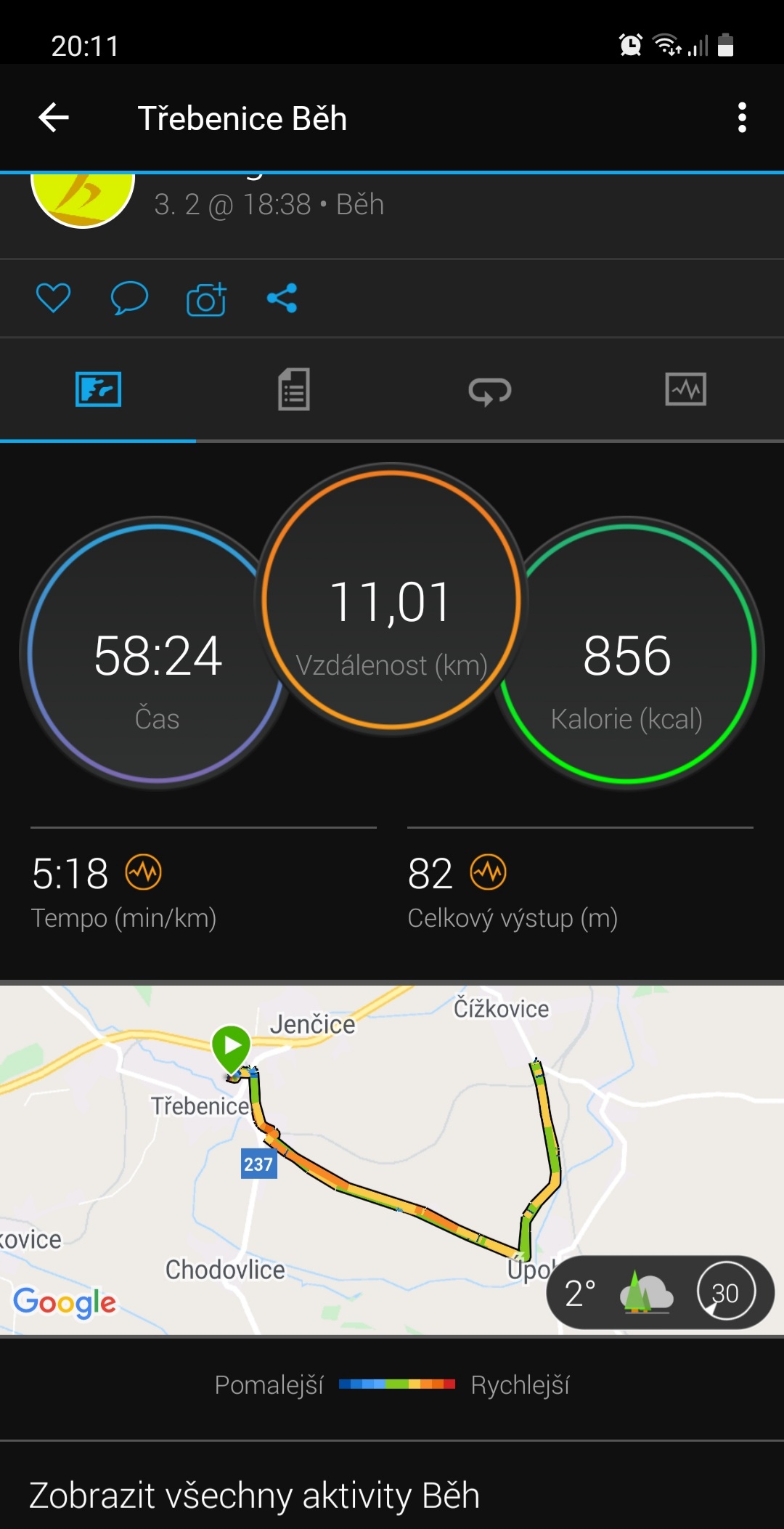This screenshot has width=784, height=1529.
Task: Open the route map around Třebenice
Action: (392, 1160)
